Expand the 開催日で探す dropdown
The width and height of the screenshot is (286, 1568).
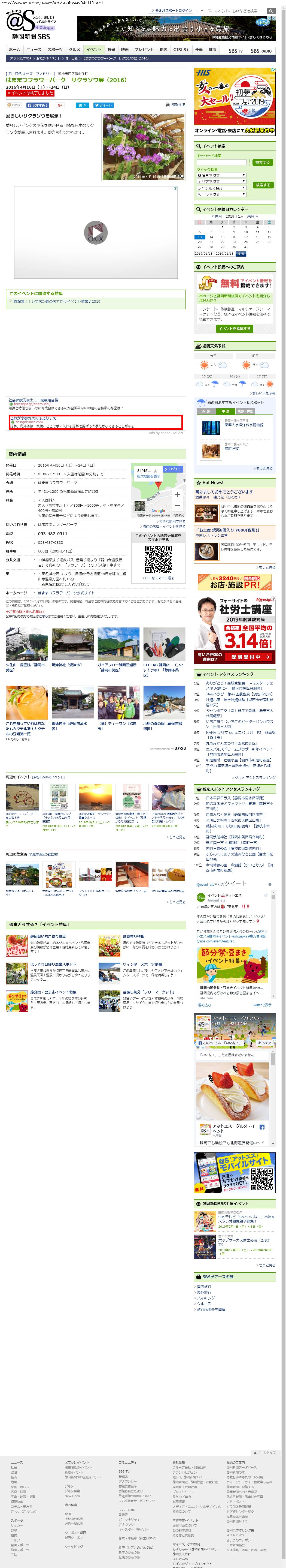pyautogui.click(x=221, y=175)
